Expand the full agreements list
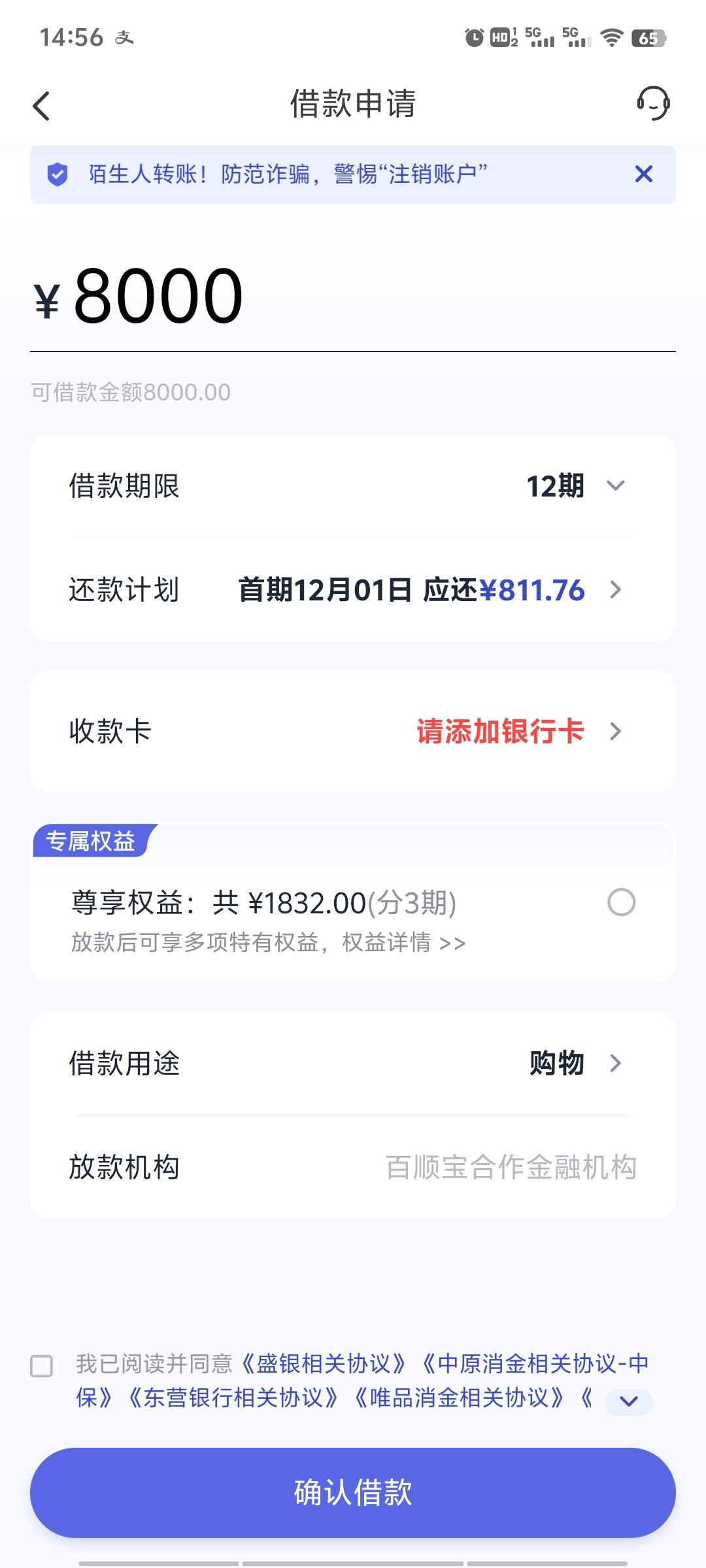Viewport: 706px width, 1568px height. (x=628, y=1401)
